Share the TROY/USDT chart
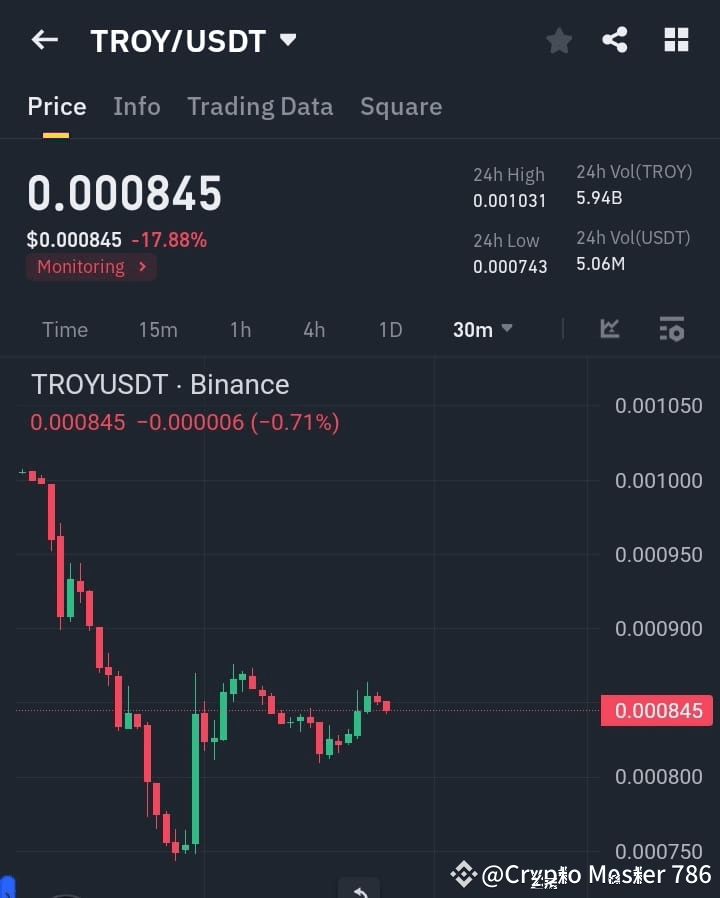The height and width of the screenshot is (898, 720). pos(615,40)
